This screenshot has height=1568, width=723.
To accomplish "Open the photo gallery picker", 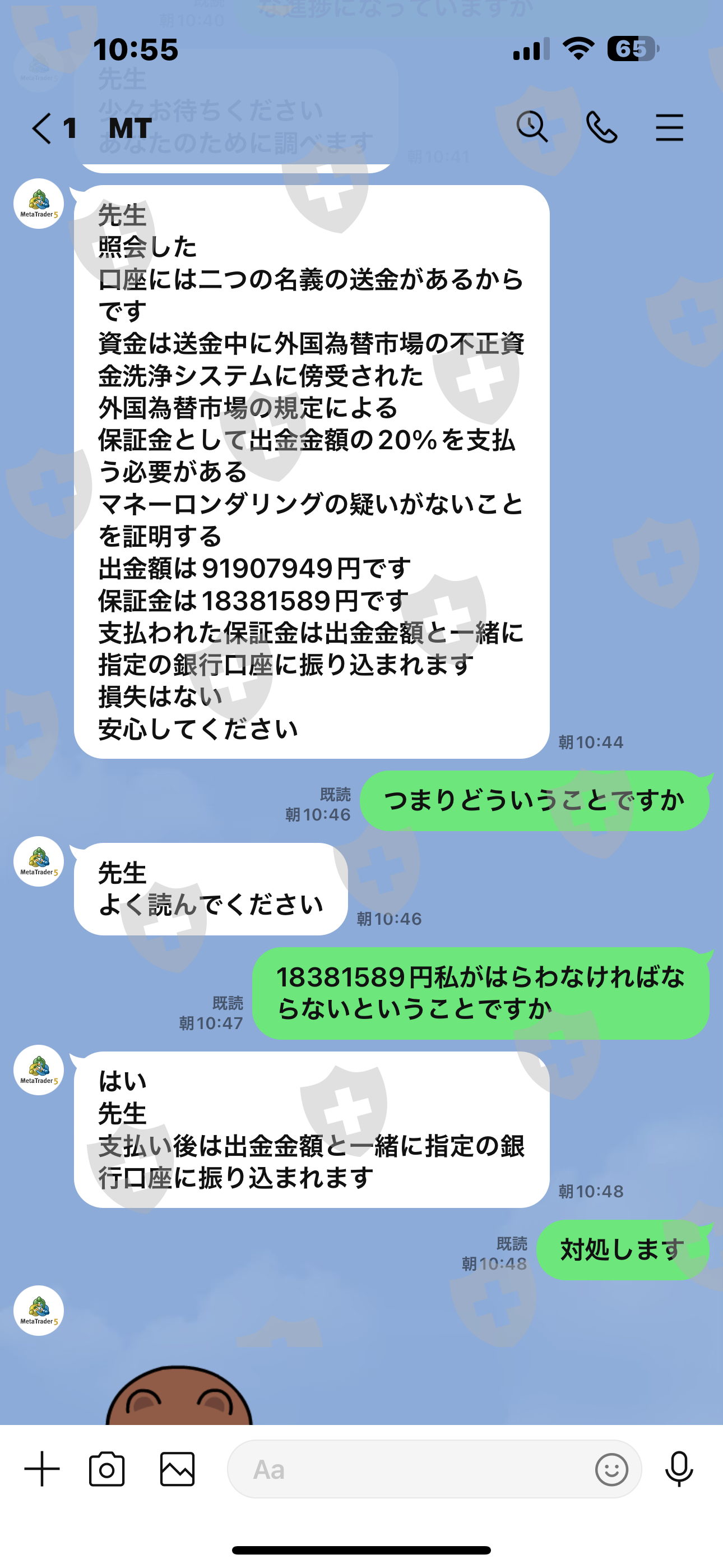I will coord(177,1469).
